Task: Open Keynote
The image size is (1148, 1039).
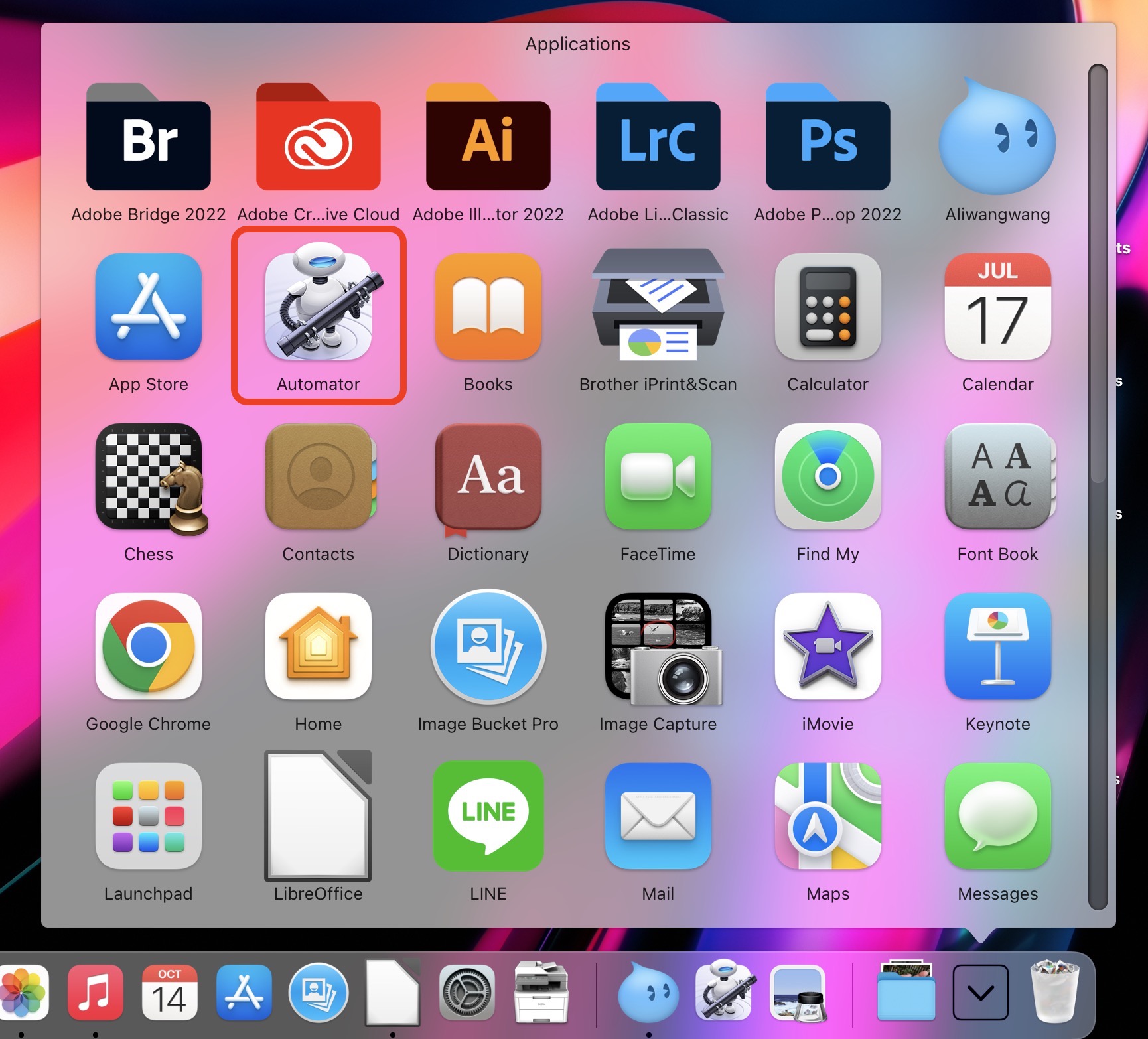Action: 997,647
